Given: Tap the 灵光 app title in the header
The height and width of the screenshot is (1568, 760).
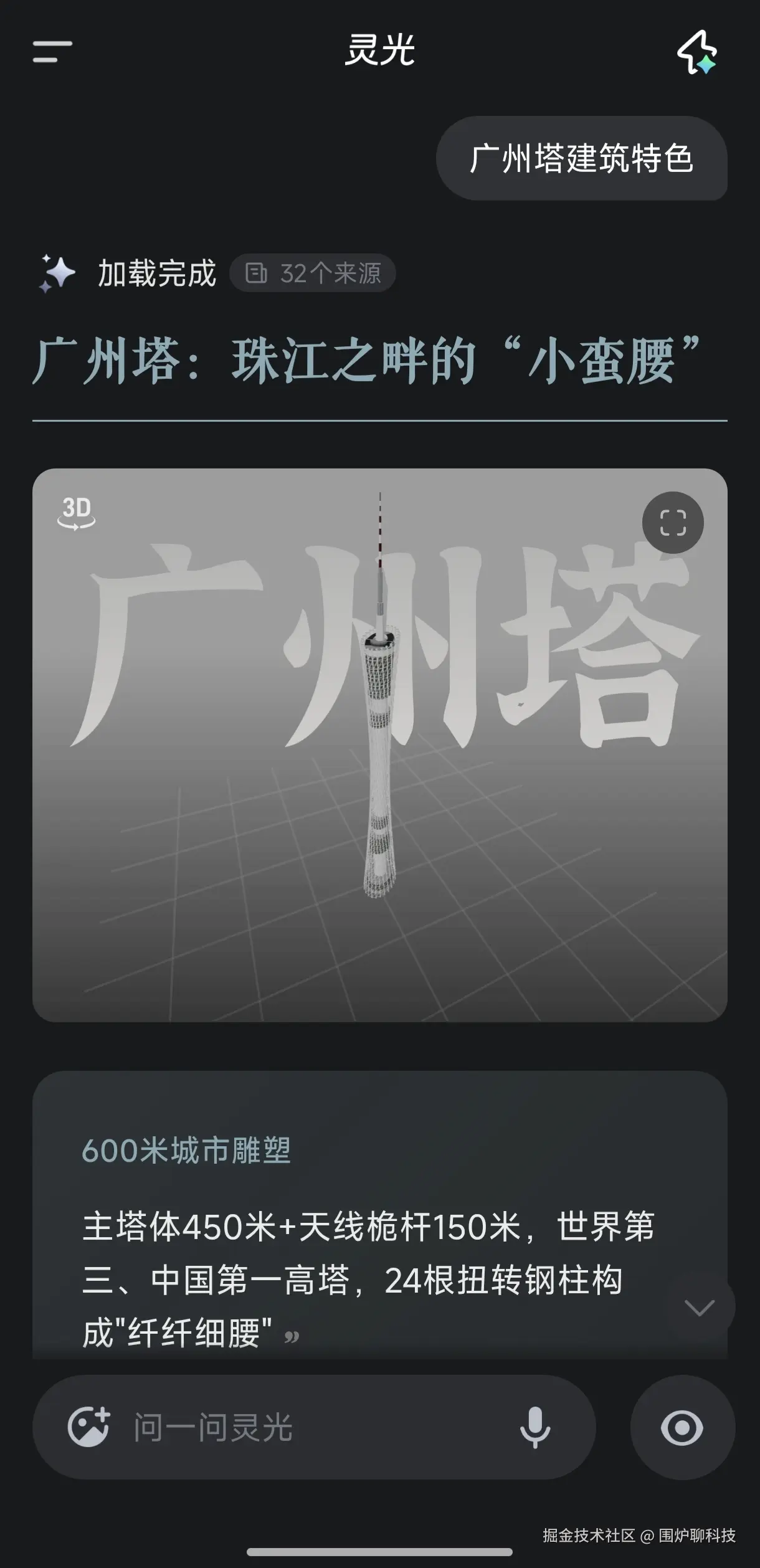Looking at the screenshot, I should [380, 53].
